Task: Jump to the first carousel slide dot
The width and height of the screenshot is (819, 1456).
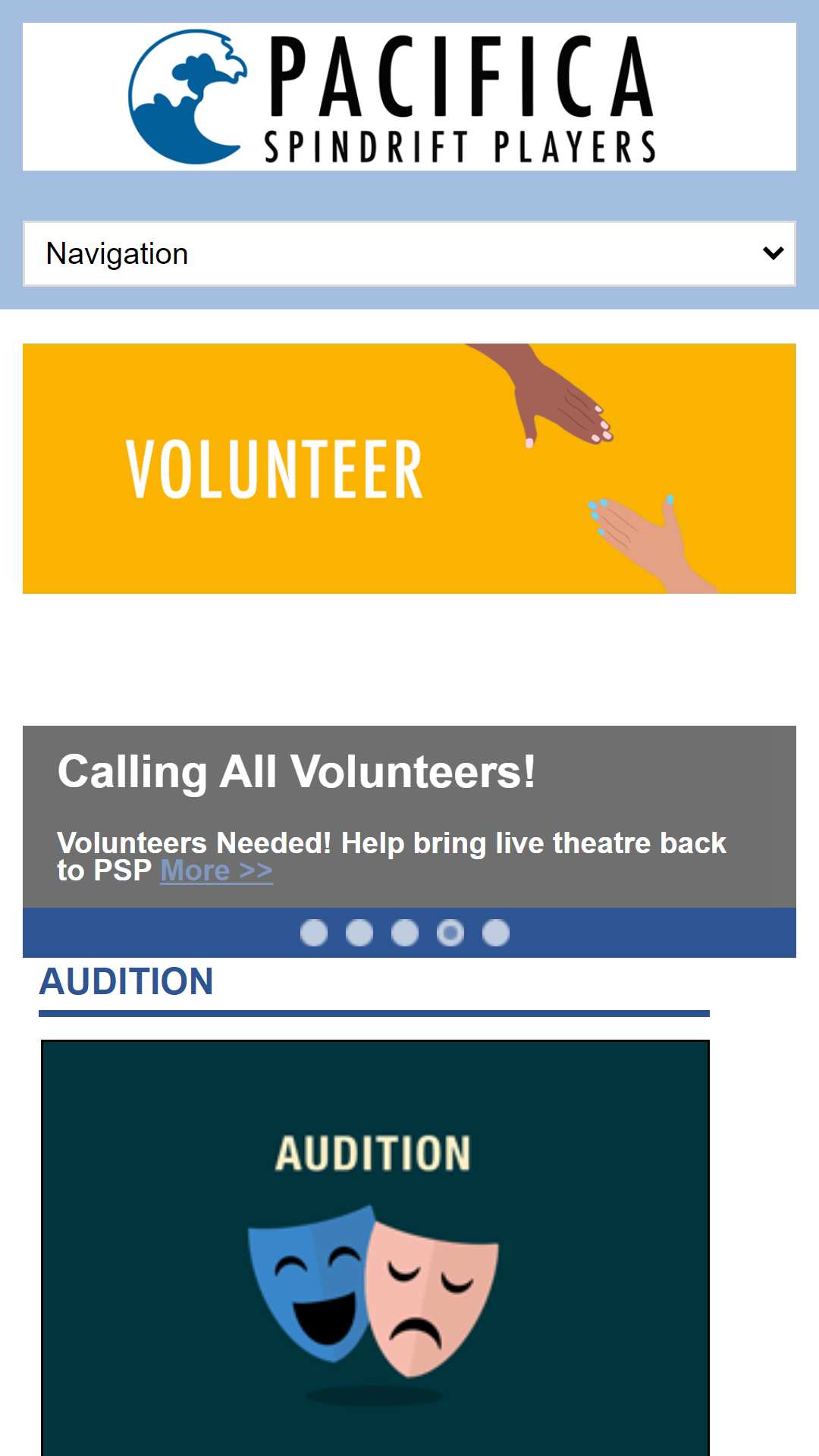Action: point(314,933)
